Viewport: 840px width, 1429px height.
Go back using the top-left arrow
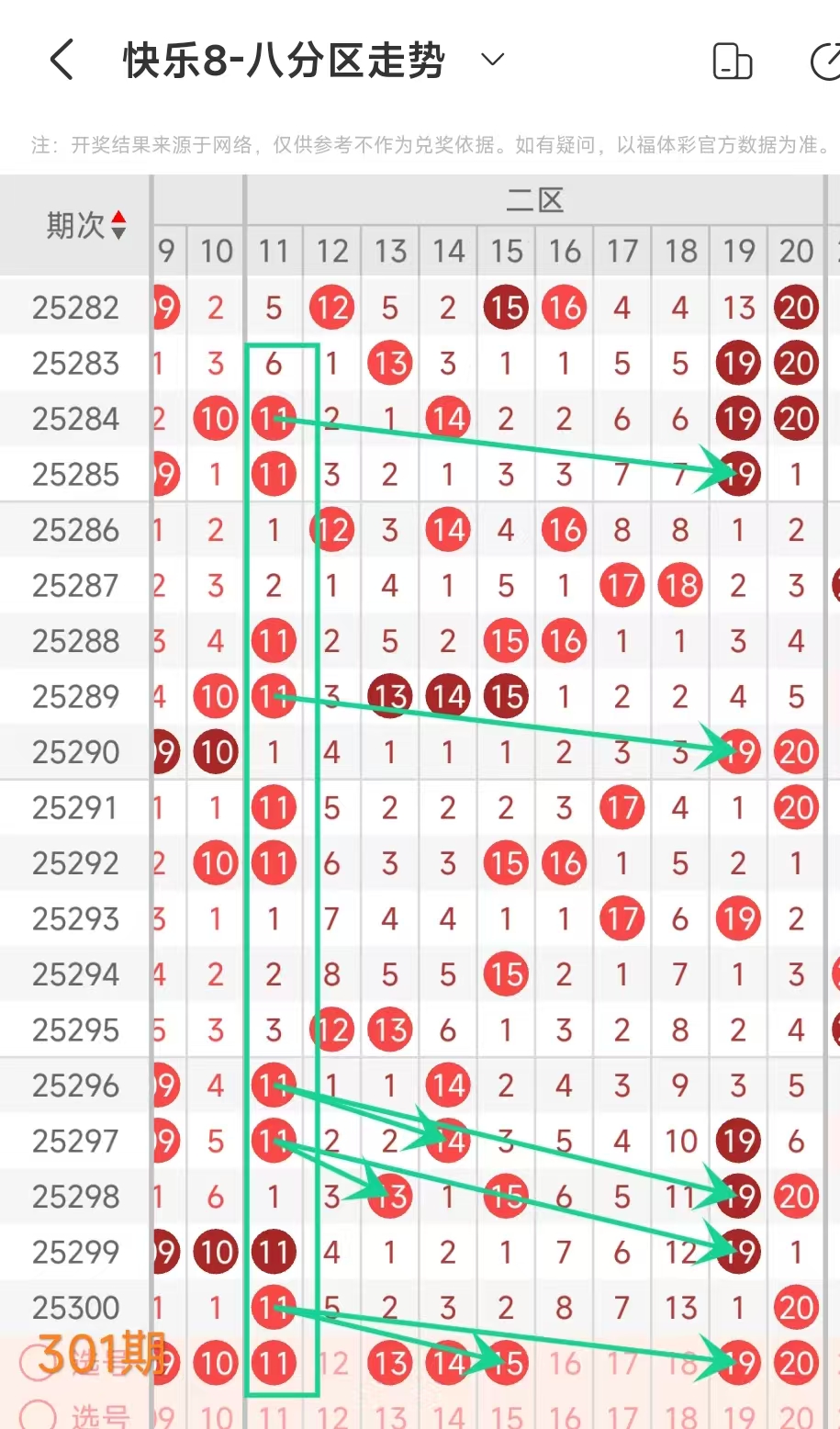[x=62, y=61]
